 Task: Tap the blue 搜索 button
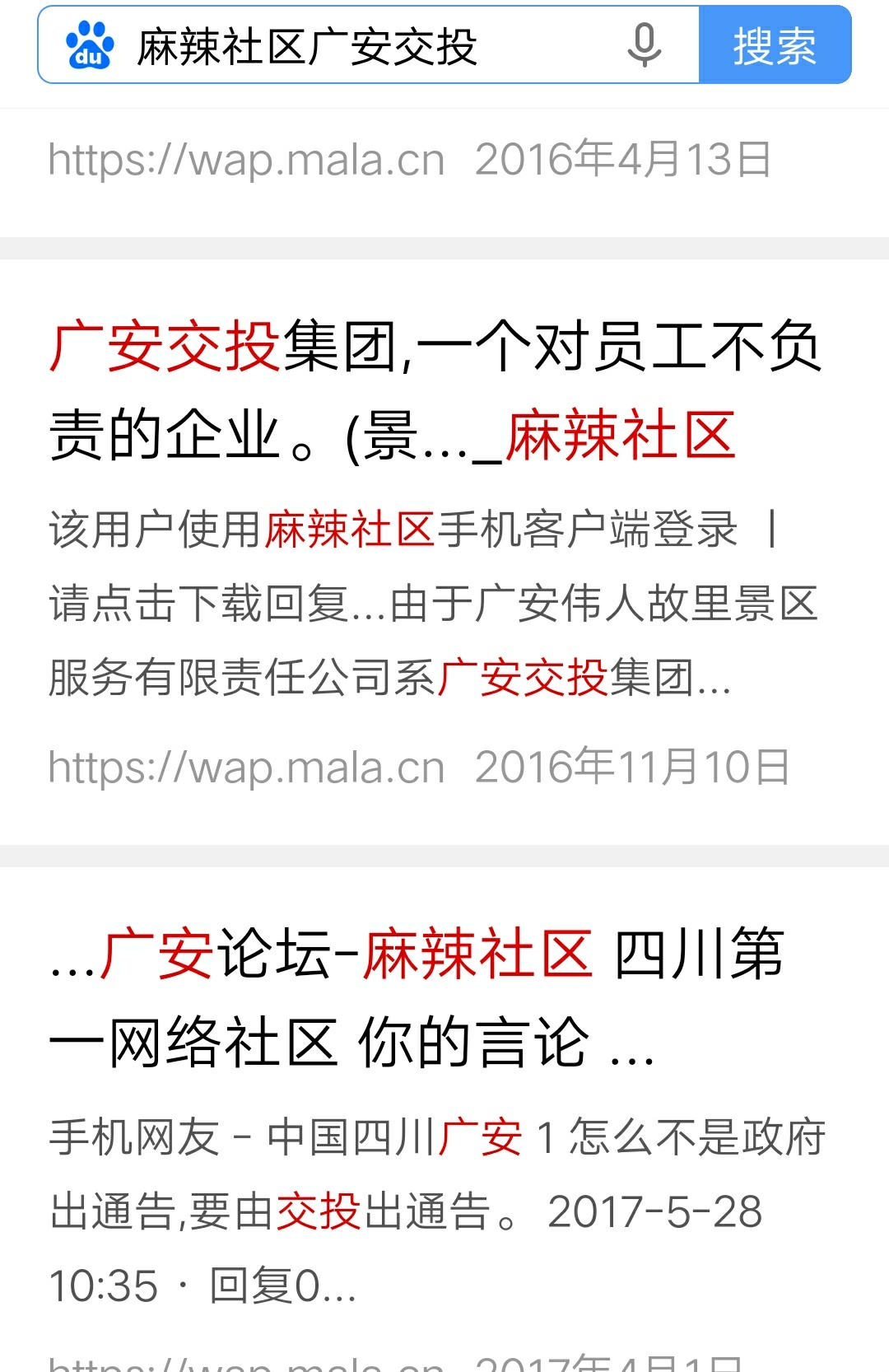[x=775, y=45]
